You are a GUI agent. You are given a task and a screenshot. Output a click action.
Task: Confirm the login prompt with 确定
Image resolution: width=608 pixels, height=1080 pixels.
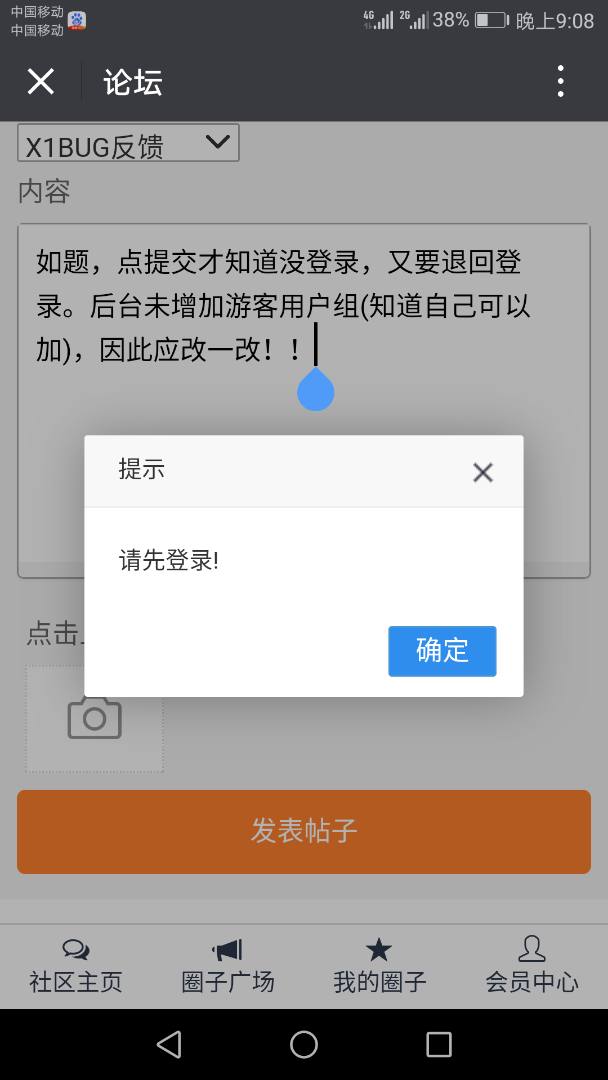442,651
